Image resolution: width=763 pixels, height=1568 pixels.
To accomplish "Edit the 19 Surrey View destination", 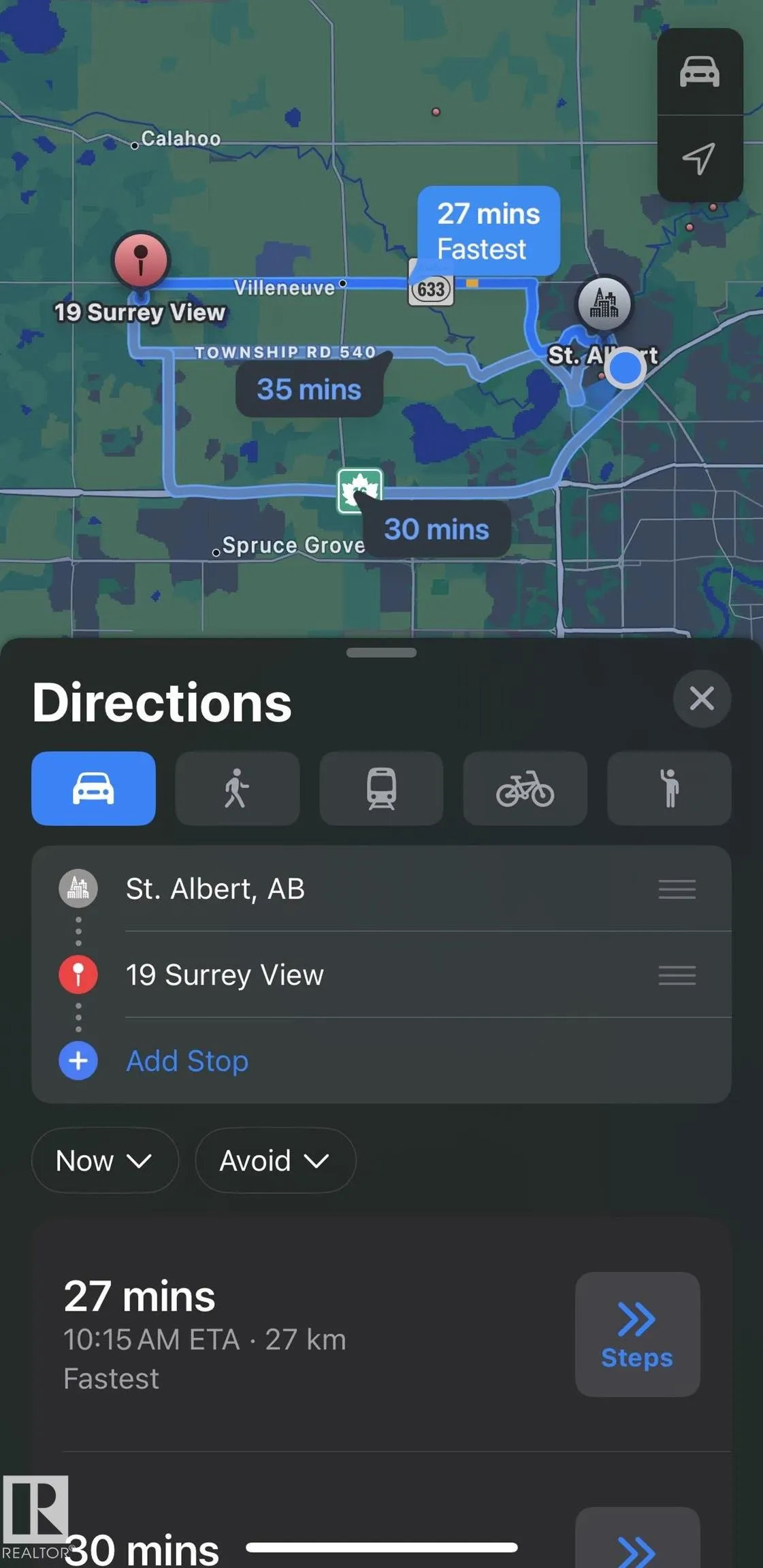I will coord(225,975).
